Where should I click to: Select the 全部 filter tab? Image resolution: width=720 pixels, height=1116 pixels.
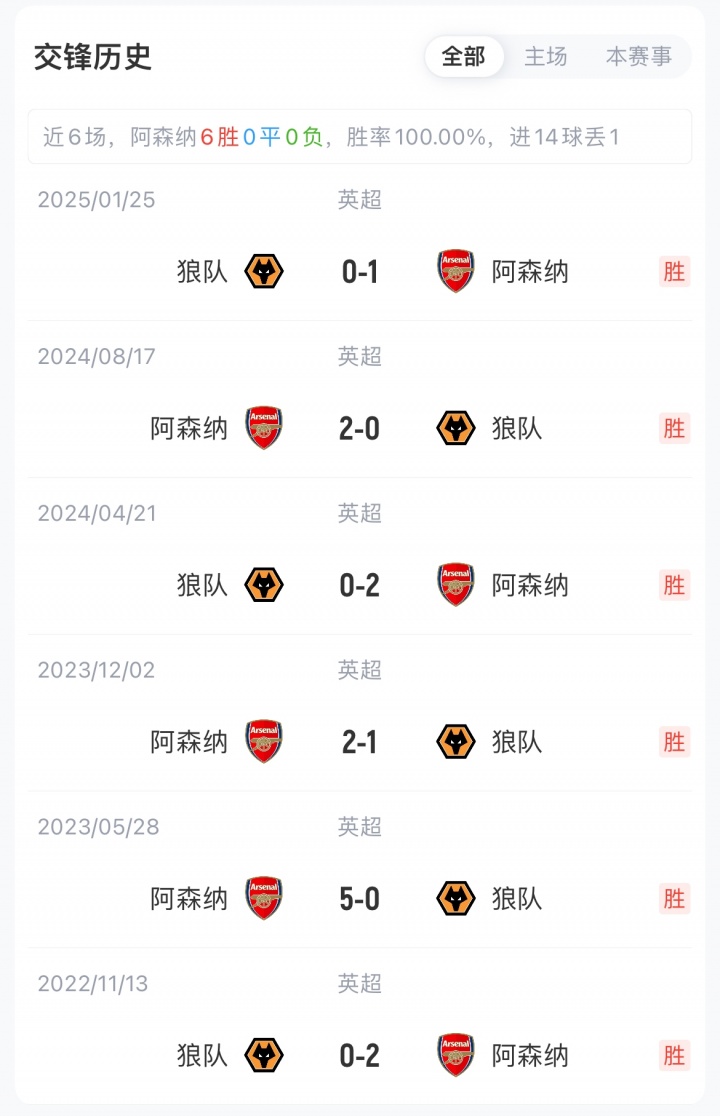pos(464,57)
